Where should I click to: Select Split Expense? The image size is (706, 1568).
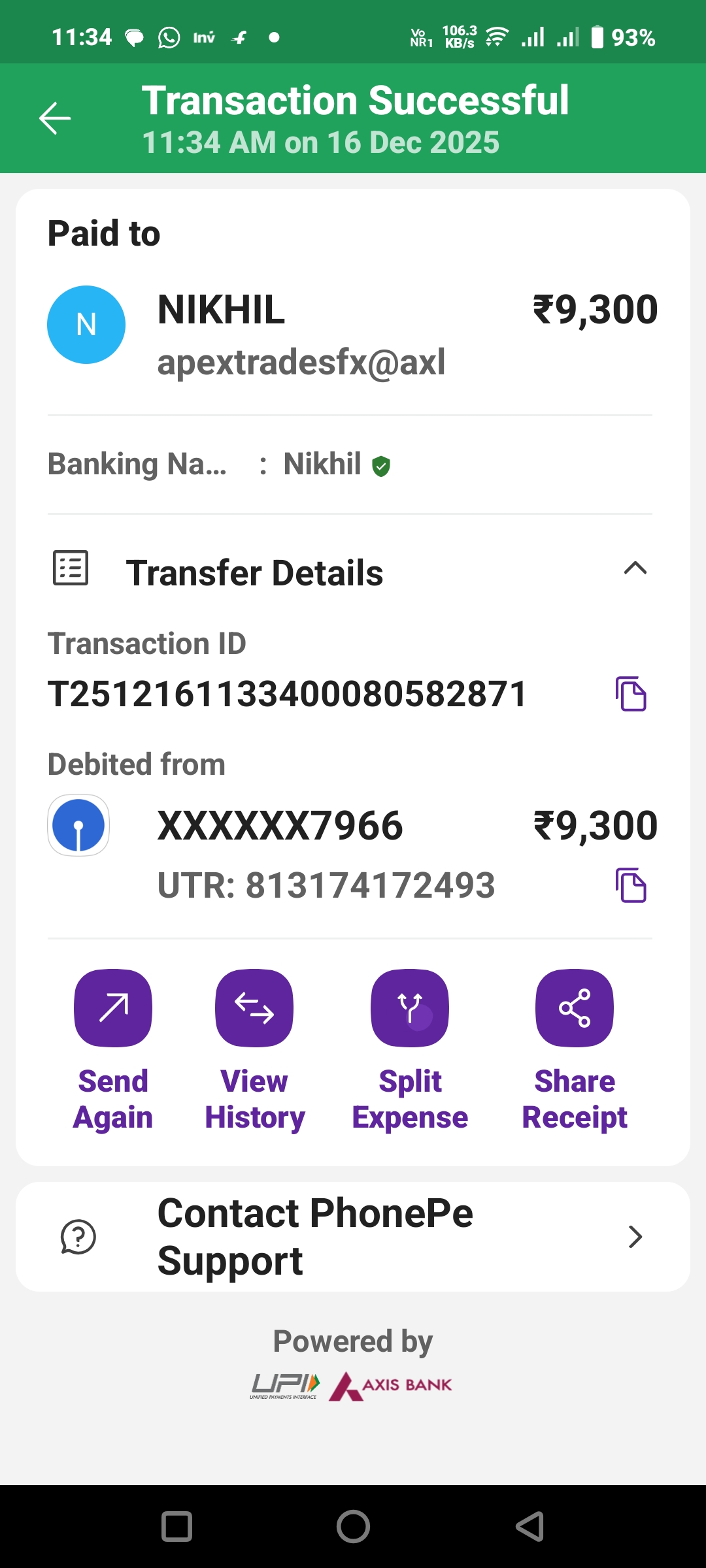(x=410, y=1008)
